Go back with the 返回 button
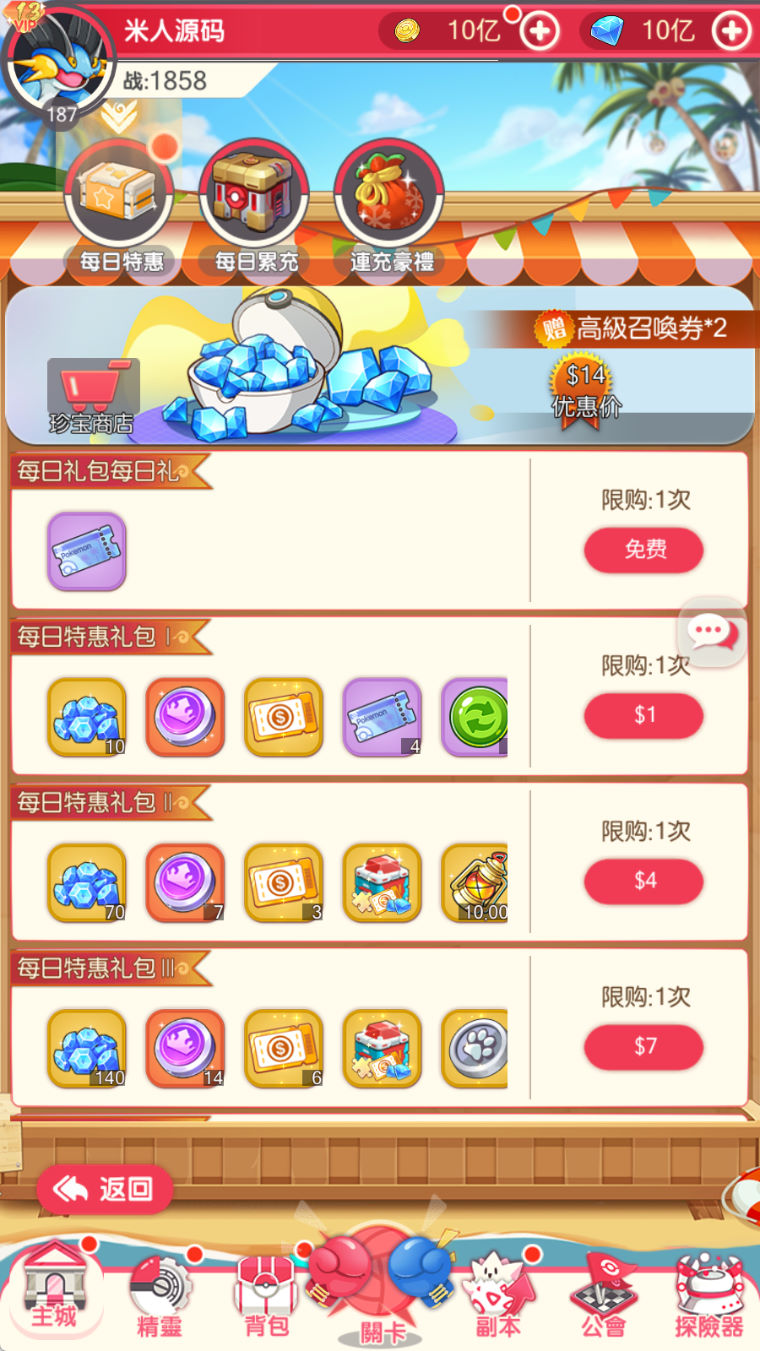 click(x=105, y=1189)
